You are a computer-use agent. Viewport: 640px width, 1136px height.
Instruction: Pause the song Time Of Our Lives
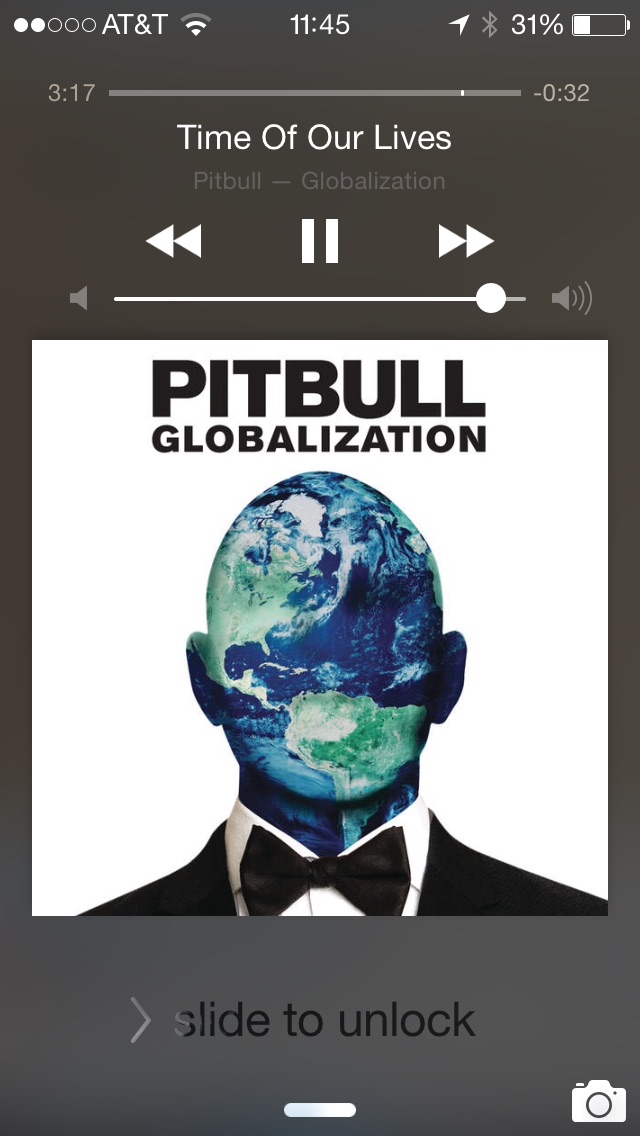pyautogui.click(x=320, y=241)
